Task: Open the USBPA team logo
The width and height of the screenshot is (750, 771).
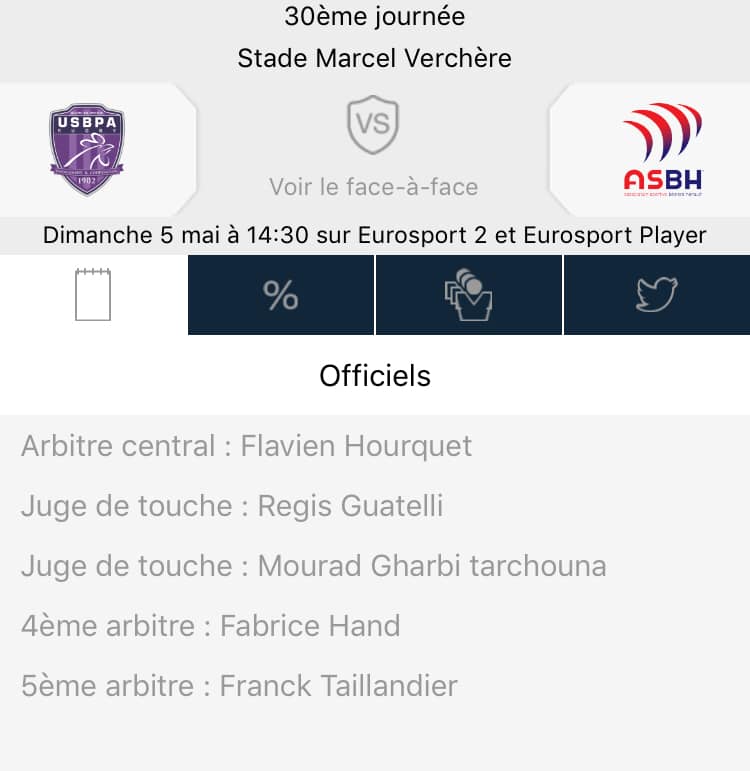Action: point(87,150)
